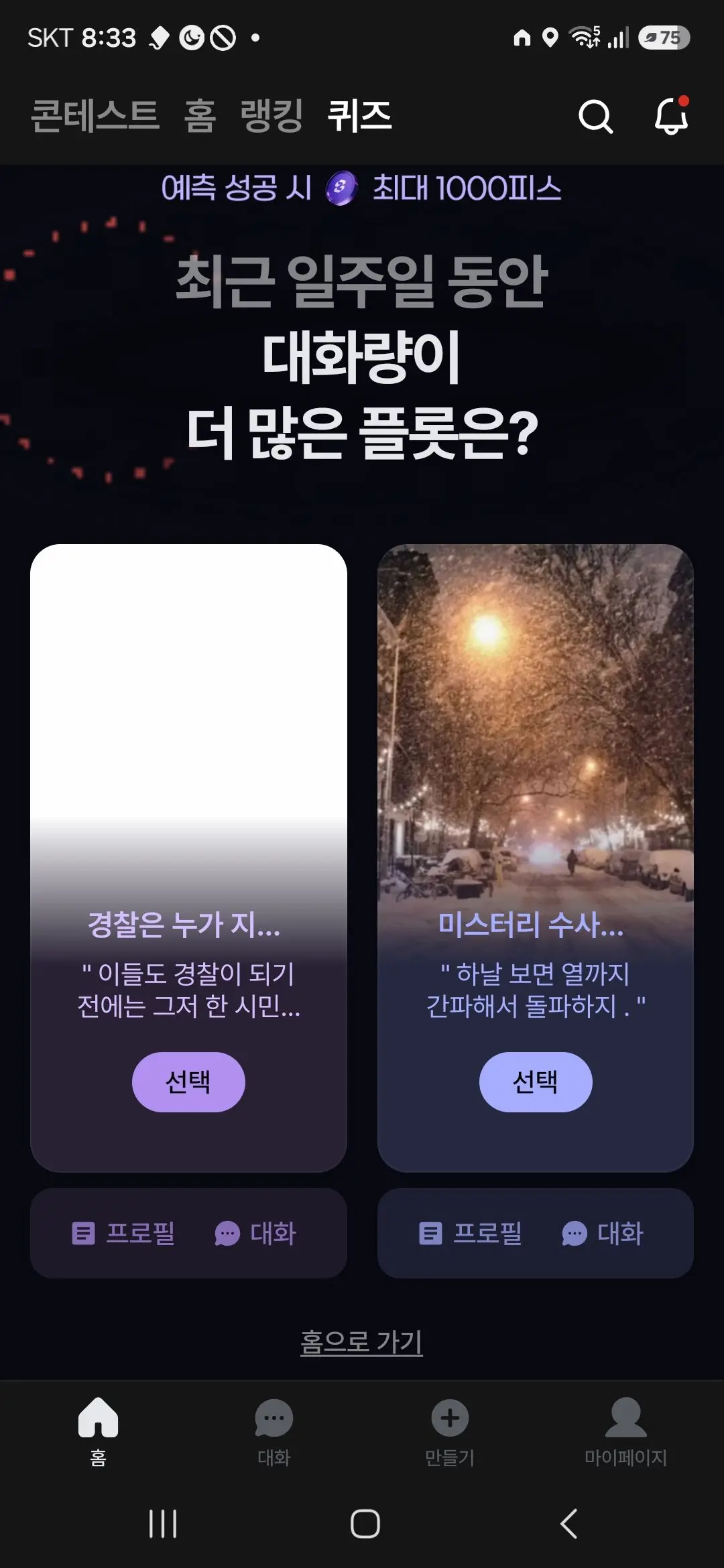The width and height of the screenshot is (724, 1568).
Task: Tap 선택 for the 경찰은 누가 지... plot
Action: [188, 1082]
